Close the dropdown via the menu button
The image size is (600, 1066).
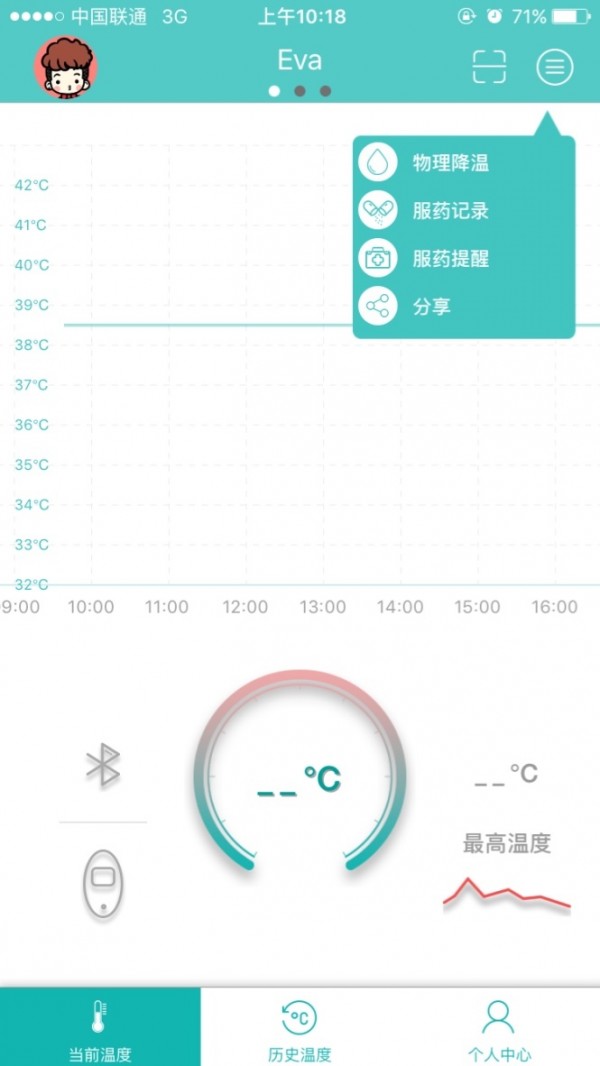[x=554, y=67]
